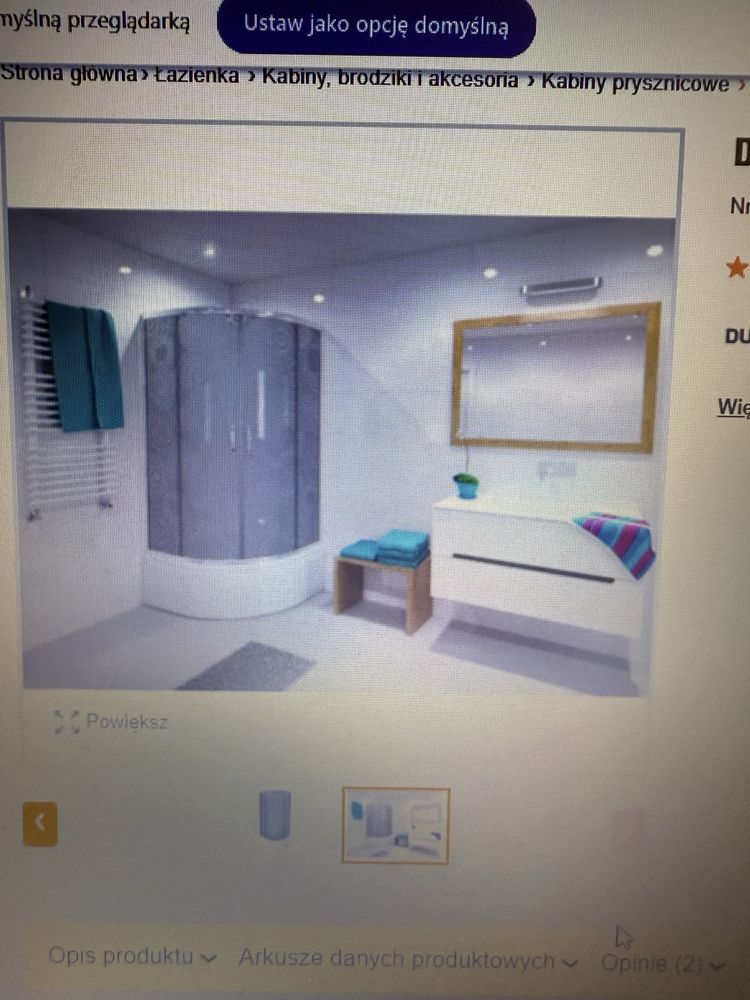Screen dimensions: 750x1000
Task: Show previous thumbnail with the yellow arrow
Action: point(40,824)
